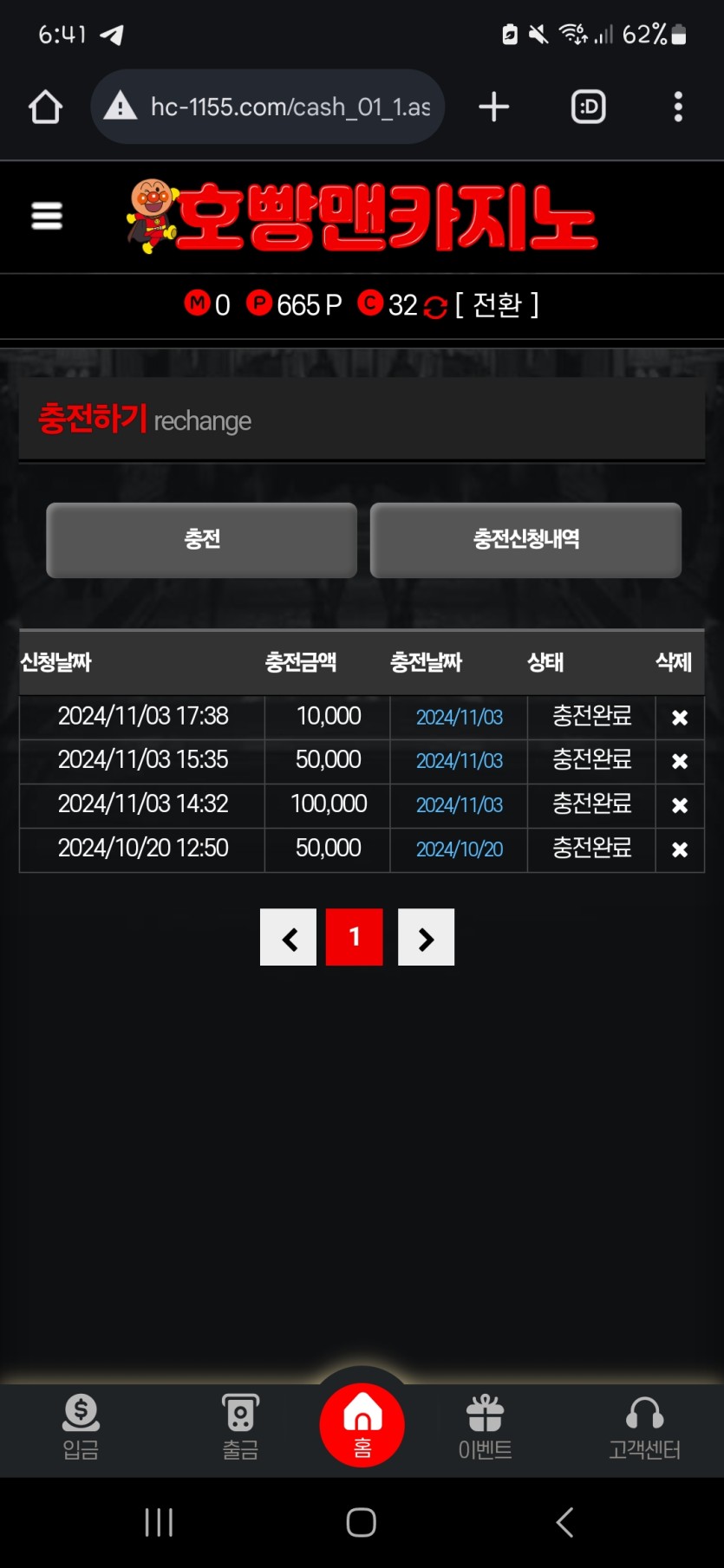Tap the address bar URL

point(289,107)
